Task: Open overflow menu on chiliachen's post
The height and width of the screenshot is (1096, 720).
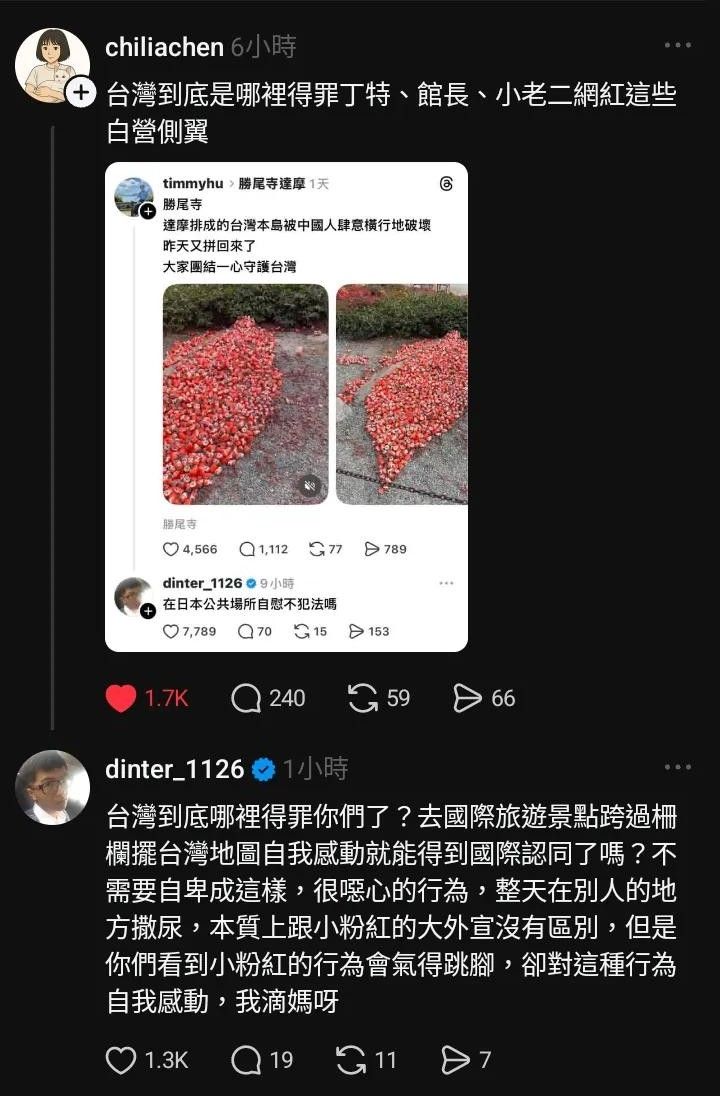Action: pyautogui.click(x=677, y=46)
